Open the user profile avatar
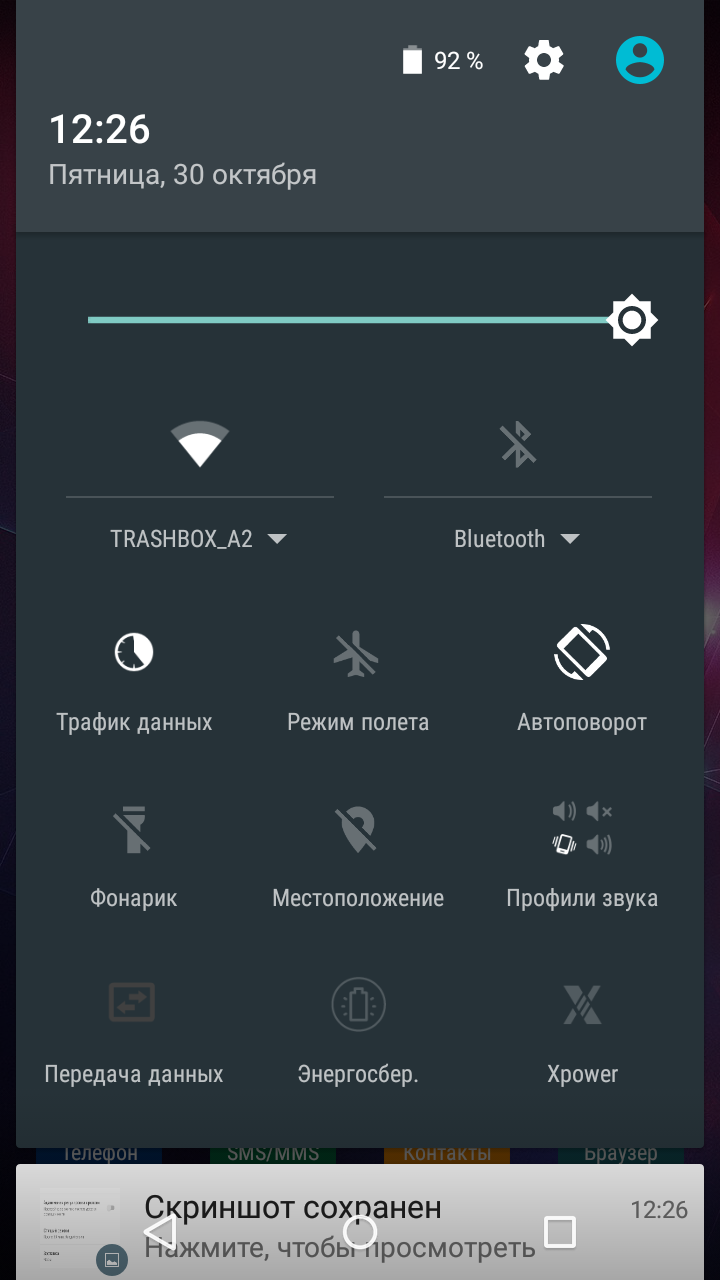 [640, 60]
